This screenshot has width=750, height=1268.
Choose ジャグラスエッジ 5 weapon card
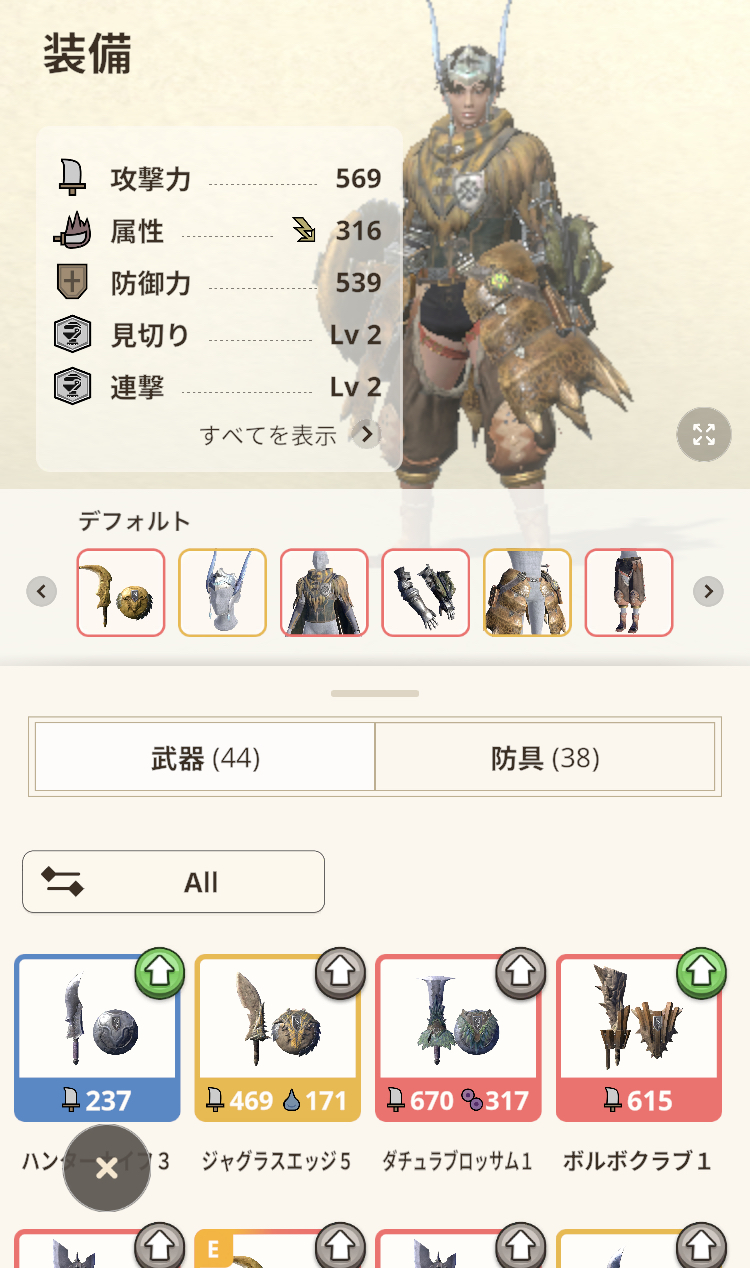pyautogui.click(x=277, y=1038)
